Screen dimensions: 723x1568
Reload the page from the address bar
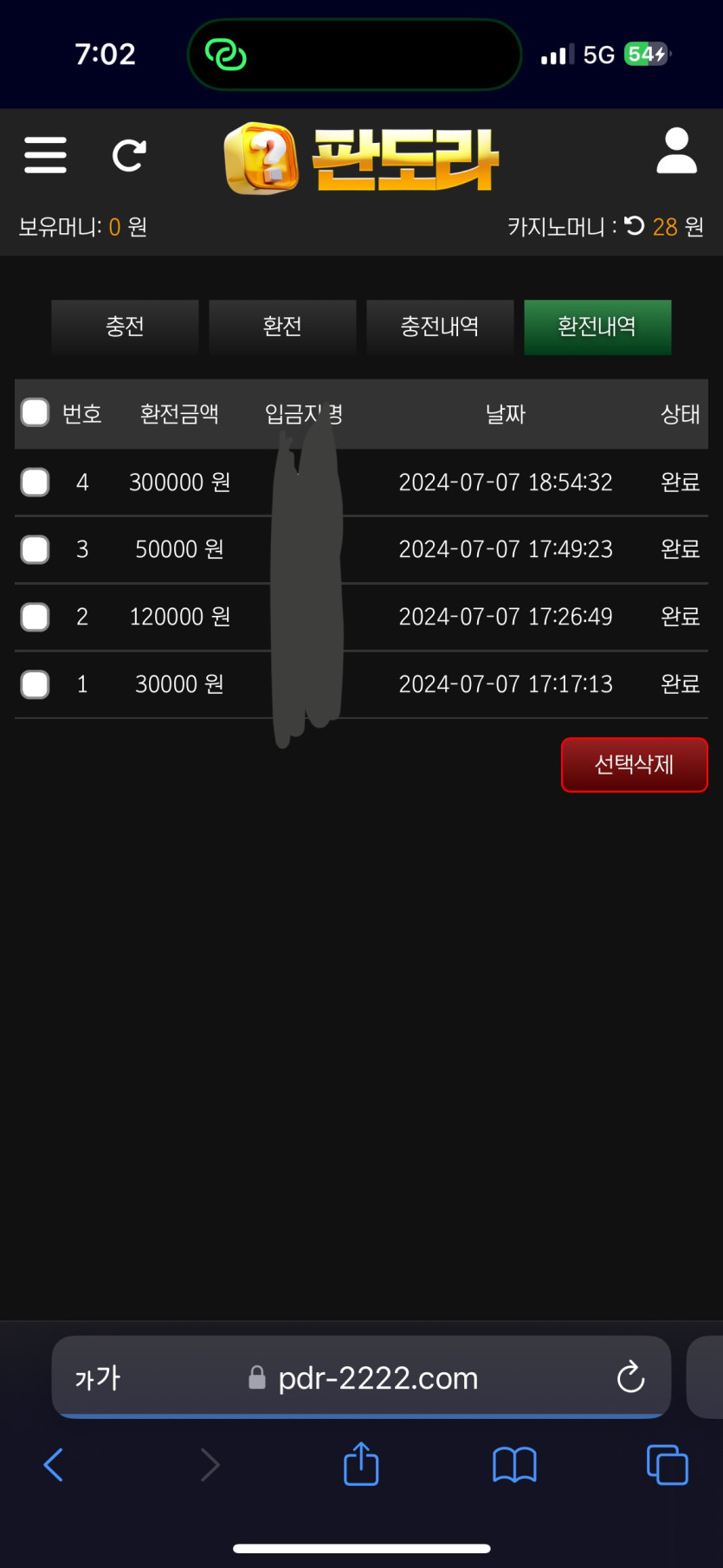point(630,1377)
